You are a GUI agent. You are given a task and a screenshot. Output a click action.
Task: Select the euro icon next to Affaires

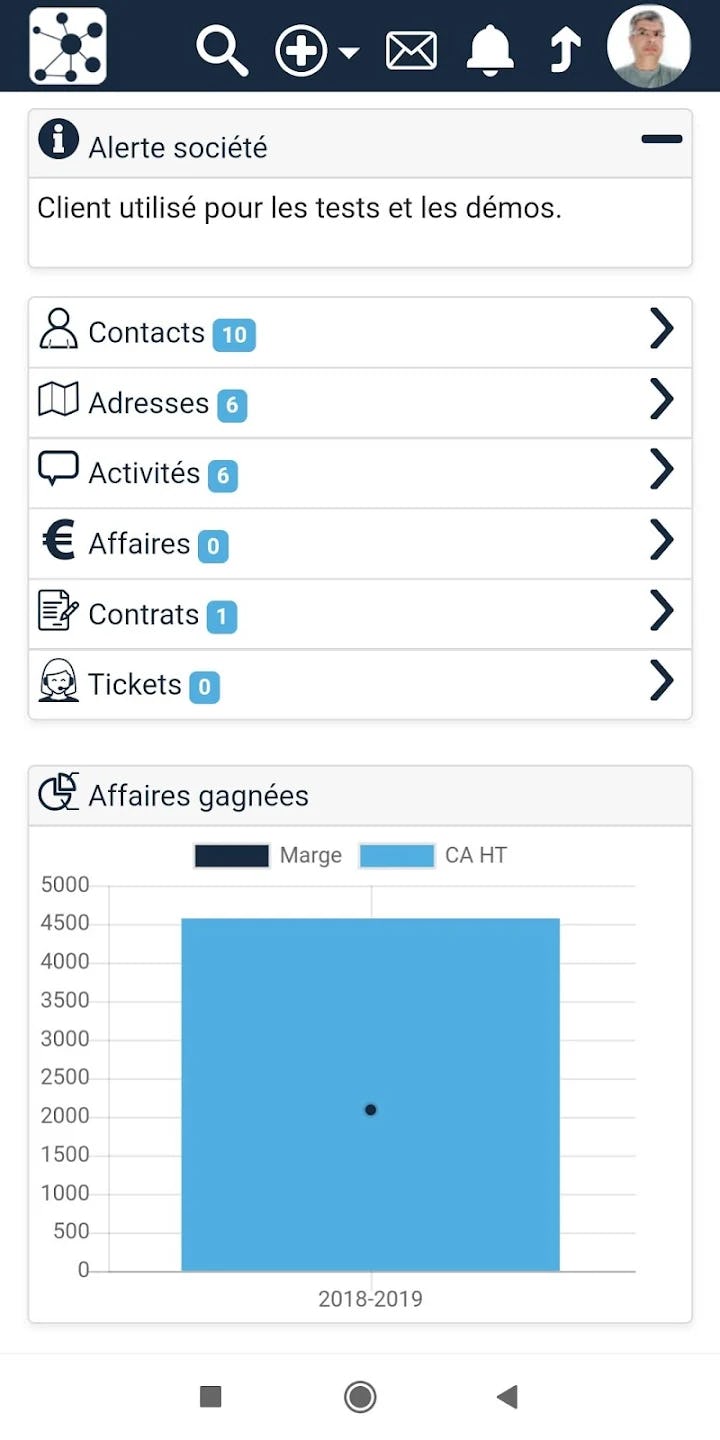(x=58, y=541)
